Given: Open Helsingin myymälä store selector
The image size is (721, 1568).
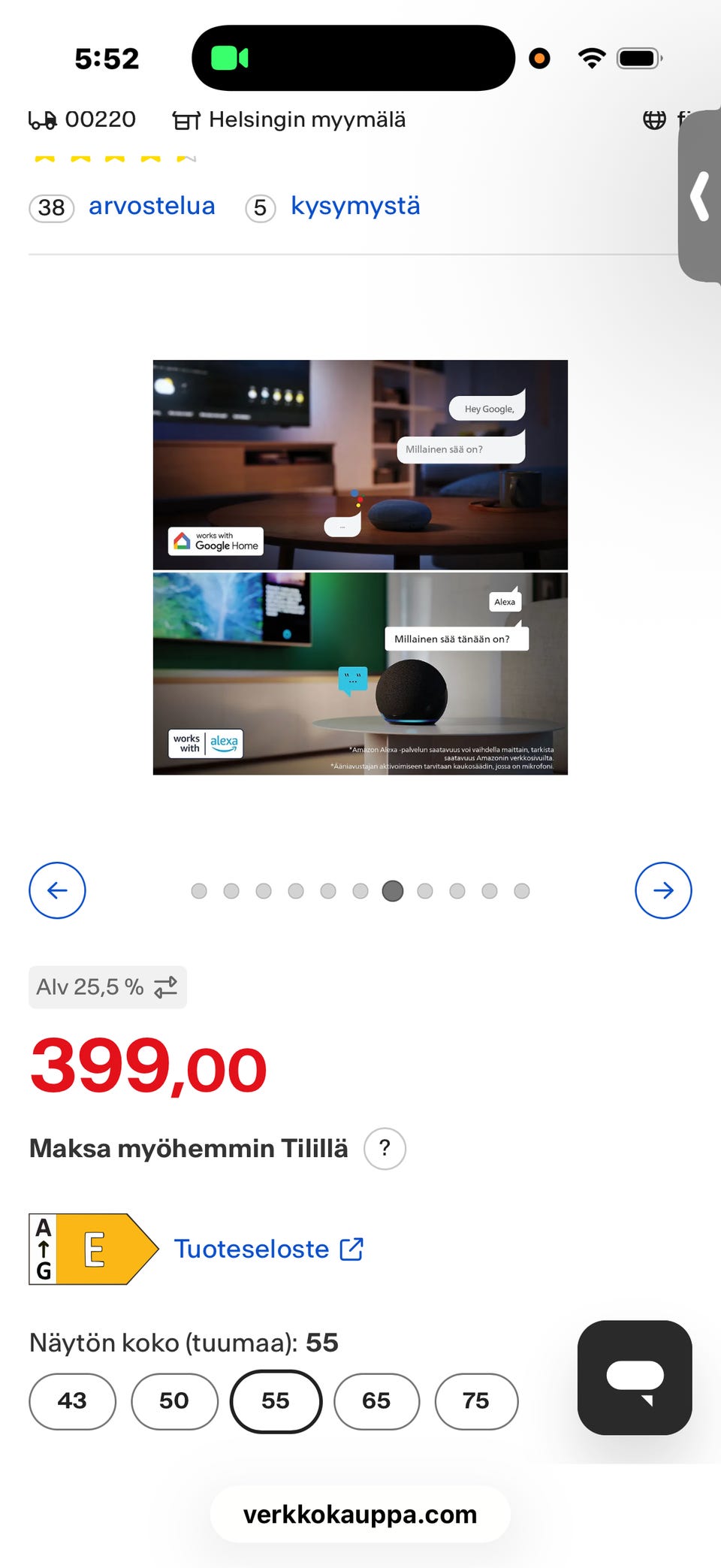Looking at the screenshot, I should click(289, 119).
